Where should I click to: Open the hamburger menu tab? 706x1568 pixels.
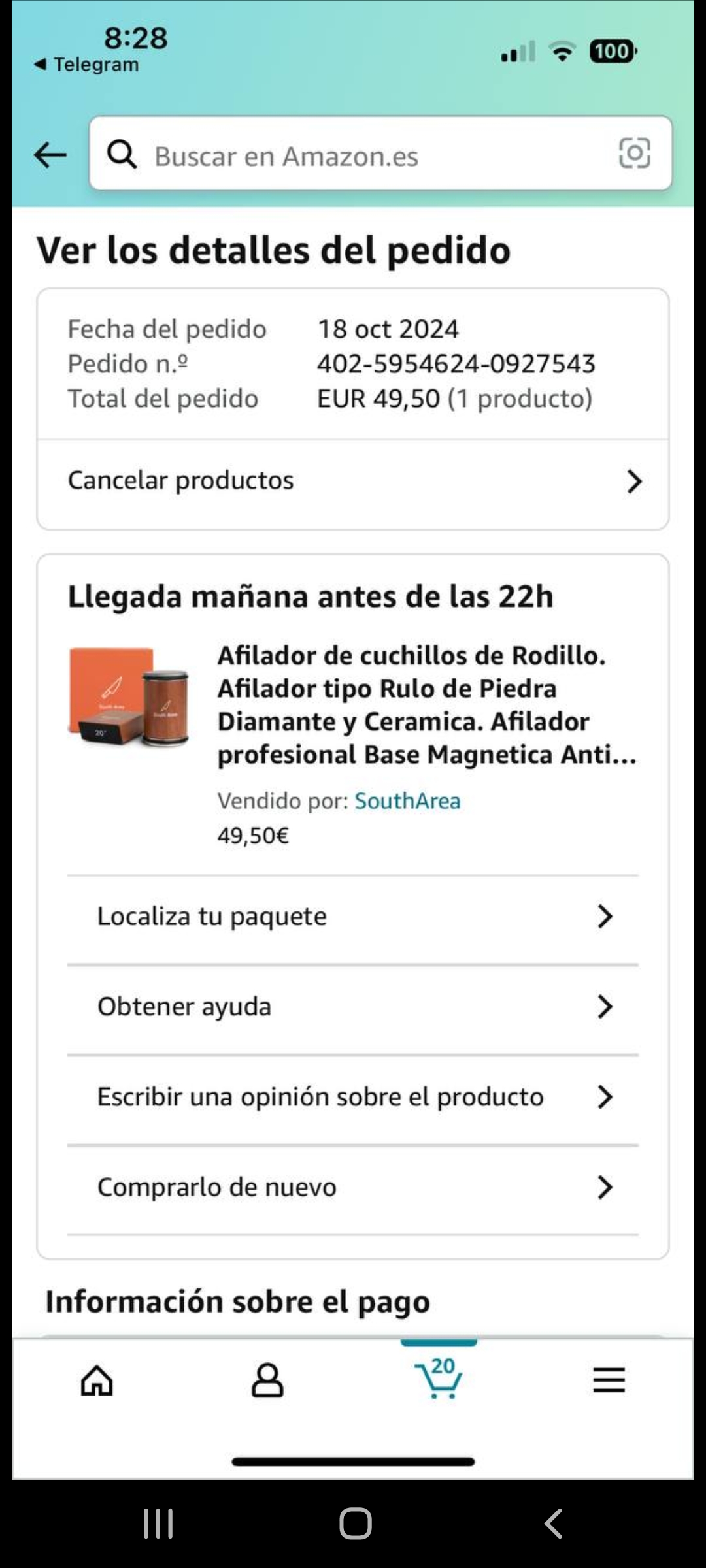[x=609, y=1380]
